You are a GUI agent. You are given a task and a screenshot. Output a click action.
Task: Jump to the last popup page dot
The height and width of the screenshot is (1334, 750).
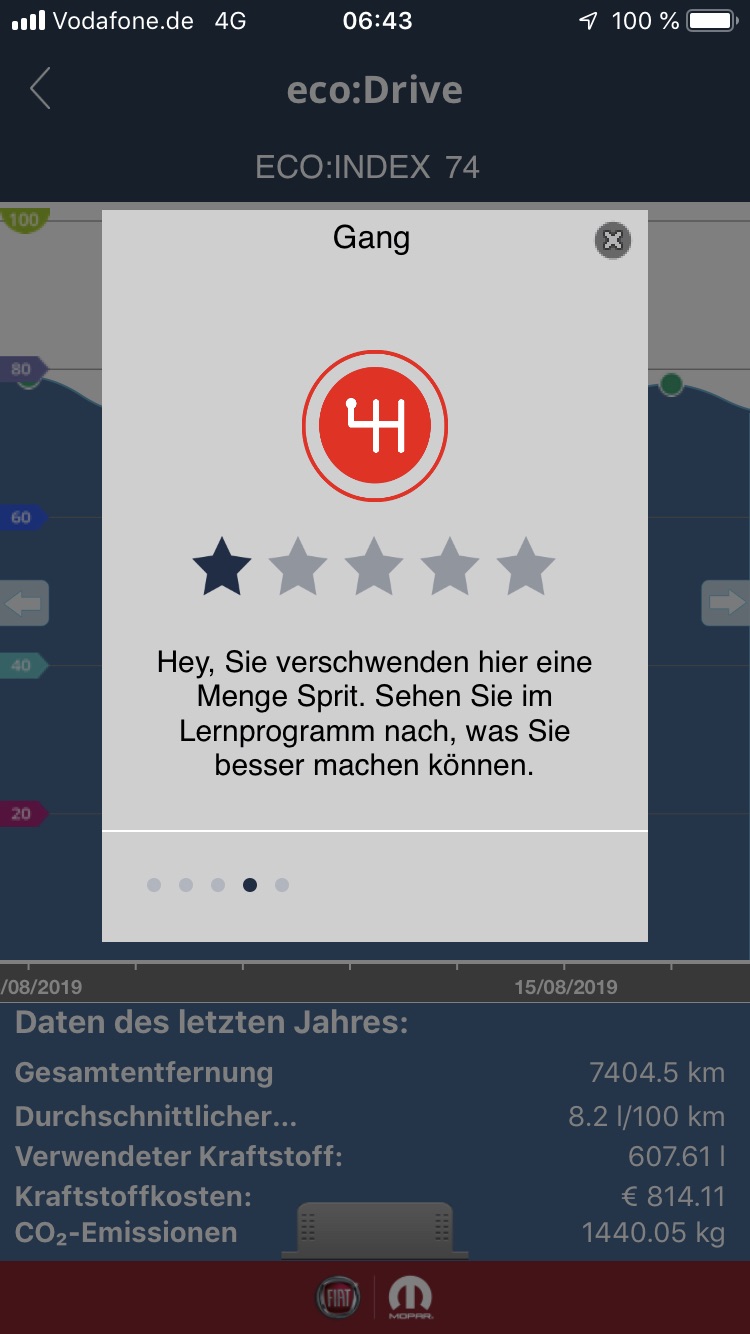282,885
